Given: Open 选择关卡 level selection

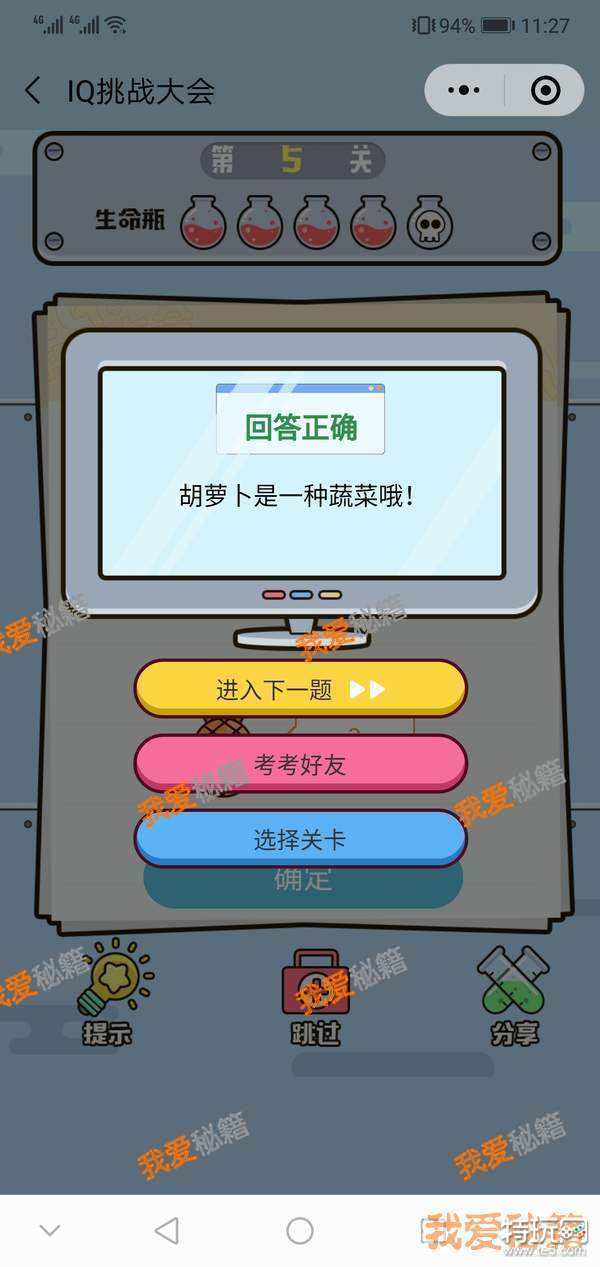Looking at the screenshot, I should (x=300, y=839).
